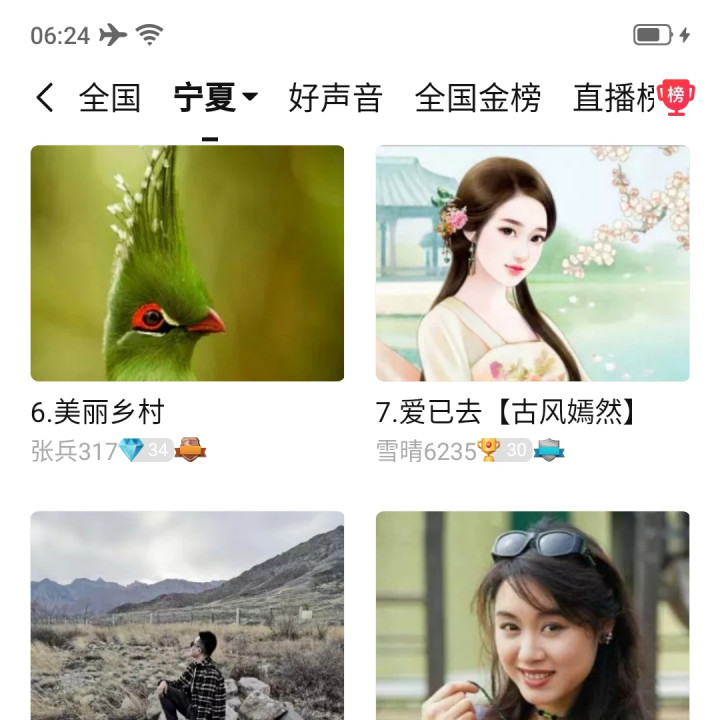
Task: Go back using the top-left arrow
Action: click(x=44, y=98)
